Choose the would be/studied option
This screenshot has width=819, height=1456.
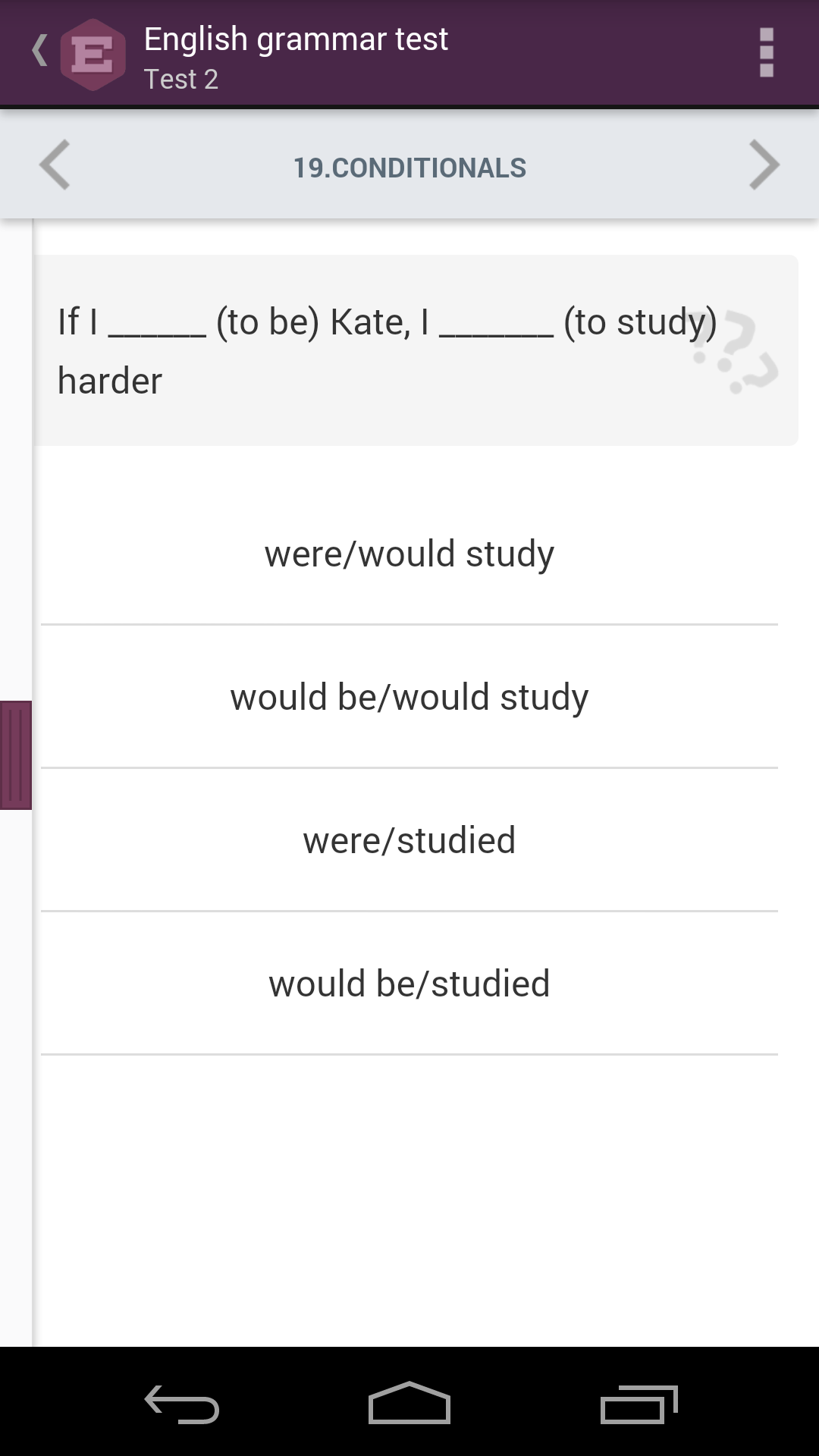[x=409, y=984]
